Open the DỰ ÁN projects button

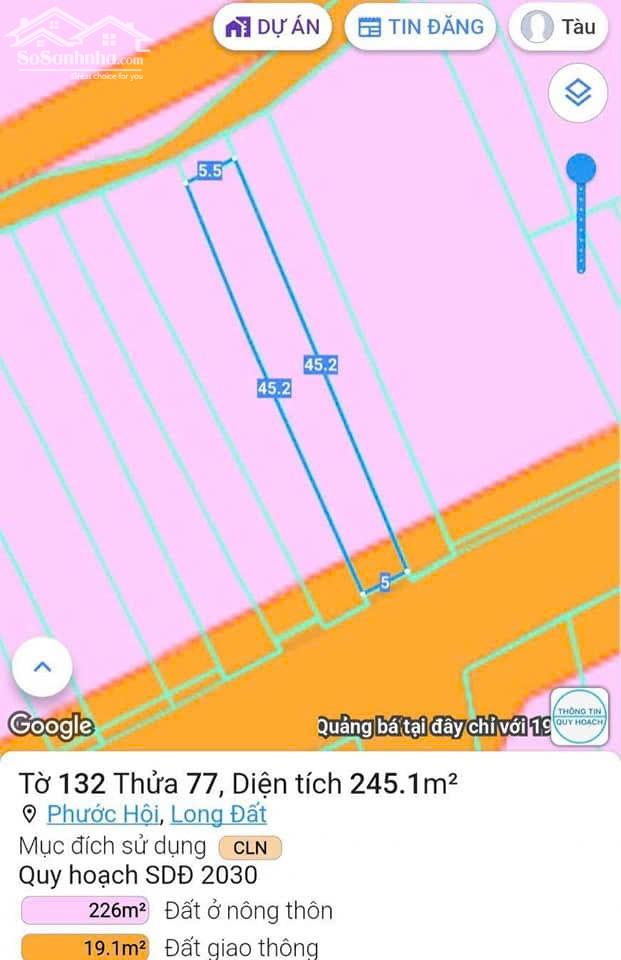pos(272,27)
